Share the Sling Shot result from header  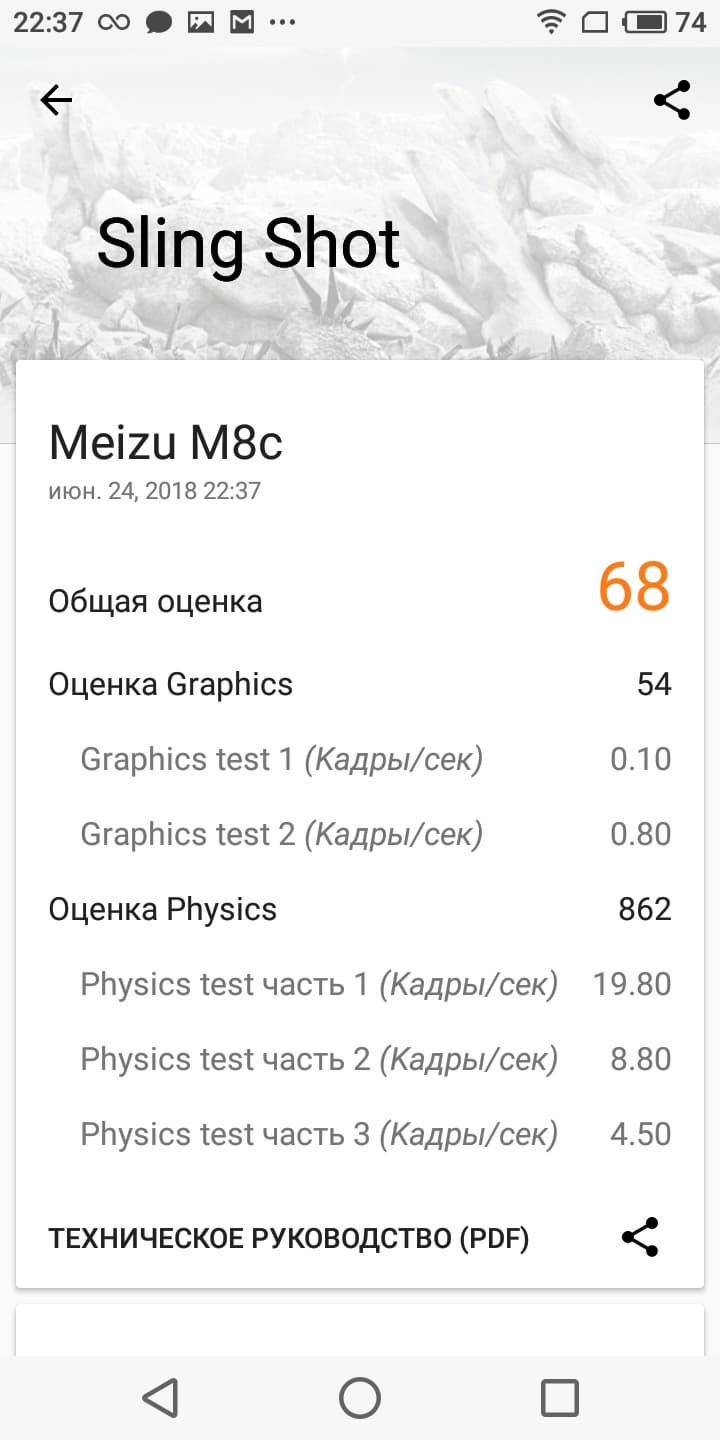[671, 100]
